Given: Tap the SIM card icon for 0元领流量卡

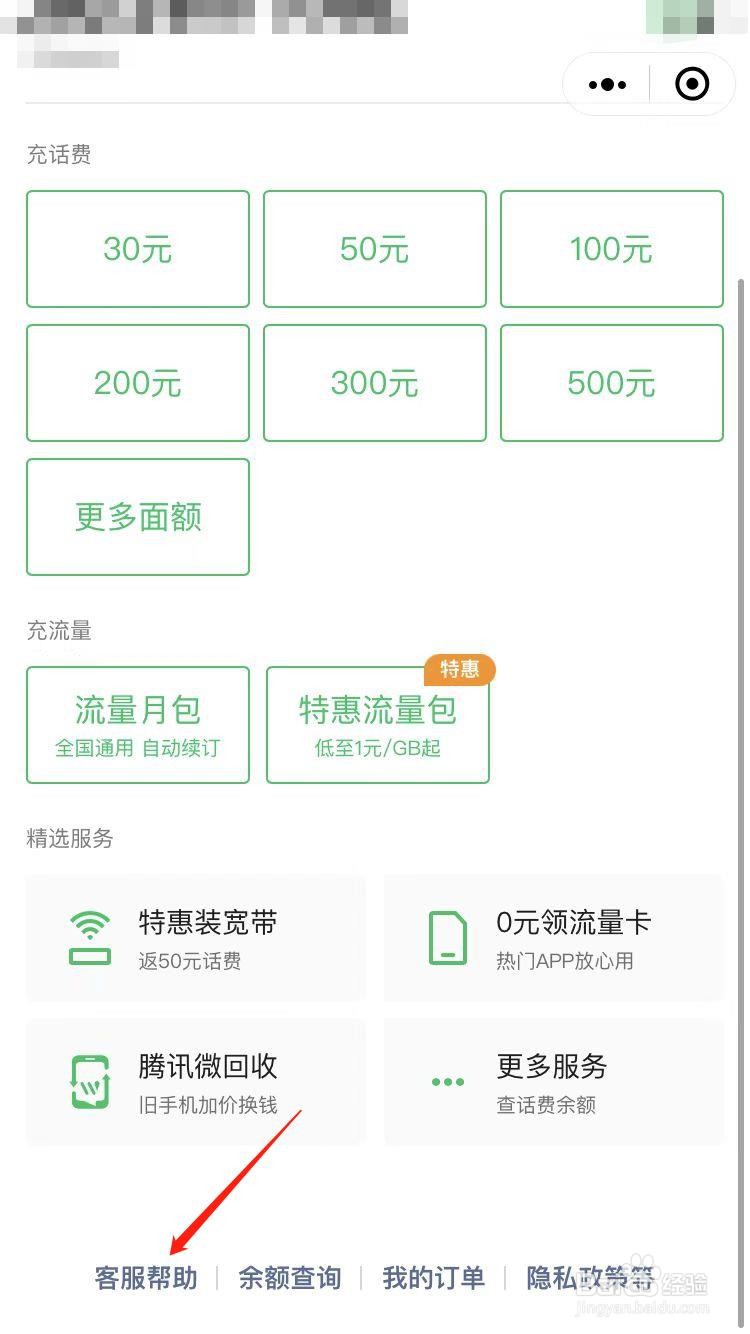Looking at the screenshot, I should (x=447, y=938).
